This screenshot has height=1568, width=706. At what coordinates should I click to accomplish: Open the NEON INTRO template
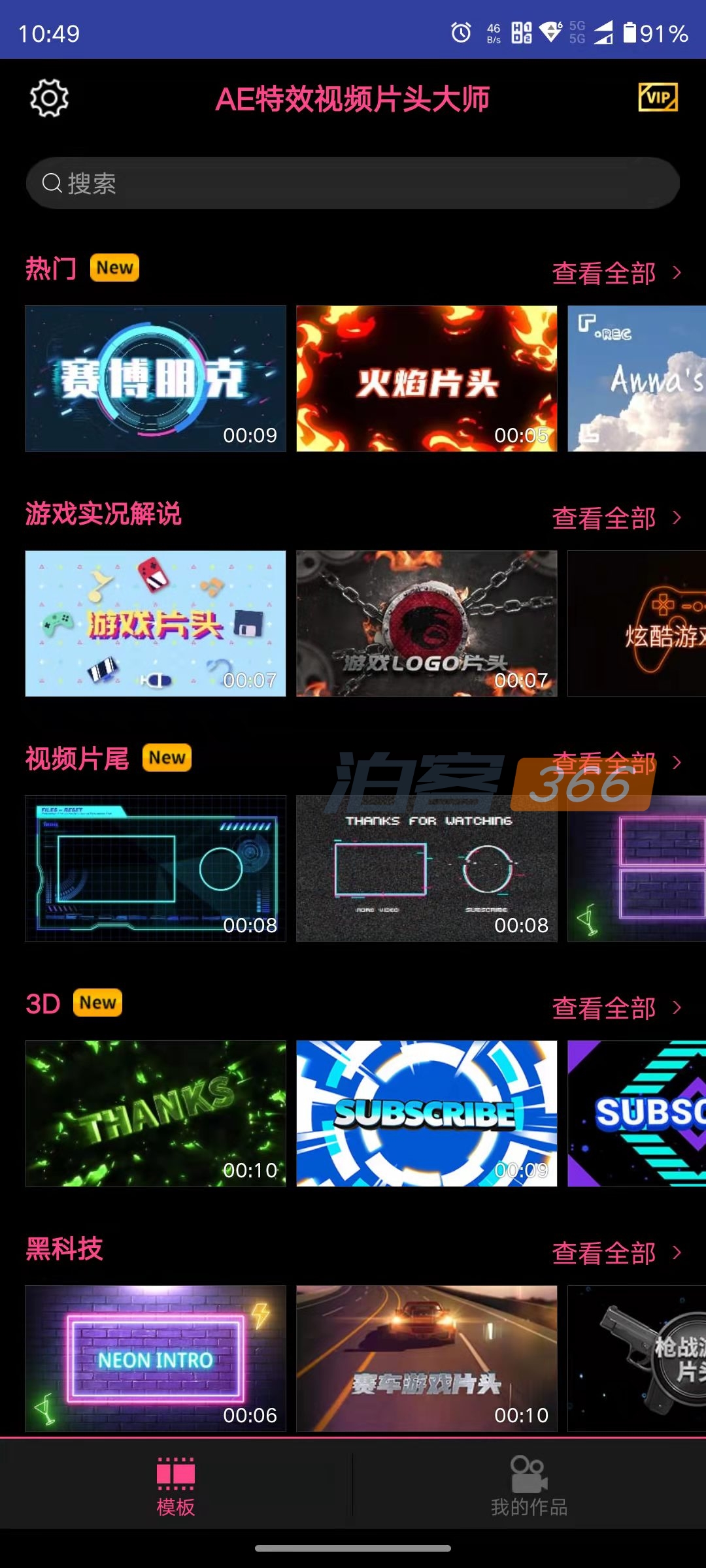pyautogui.click(x=156, y=1358)
